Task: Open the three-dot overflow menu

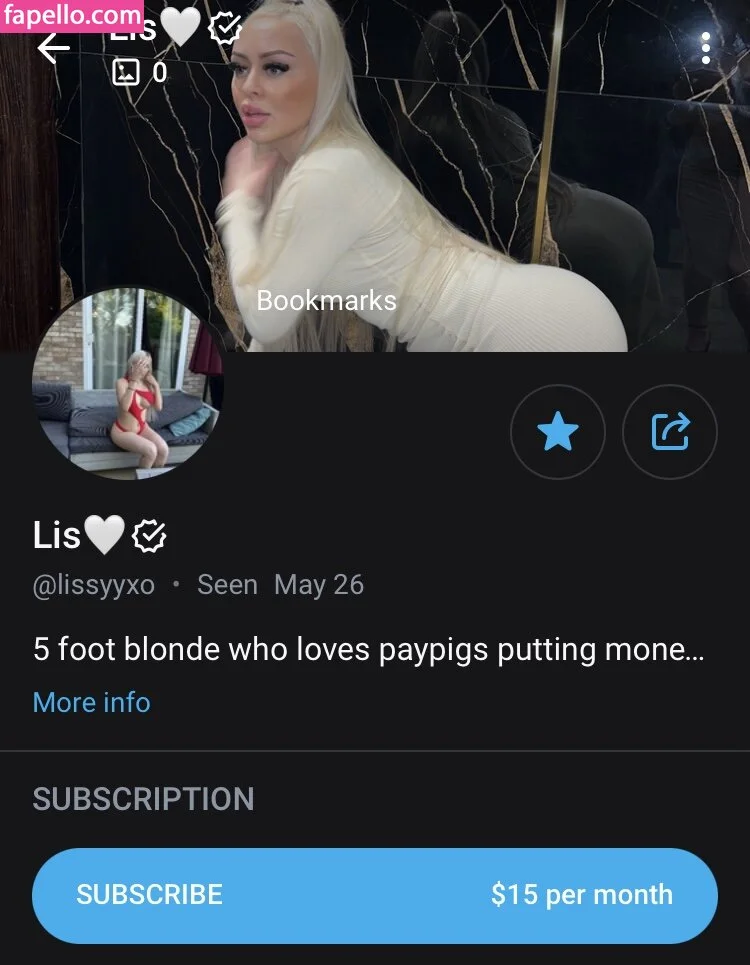Action: (x=706, y=48)
